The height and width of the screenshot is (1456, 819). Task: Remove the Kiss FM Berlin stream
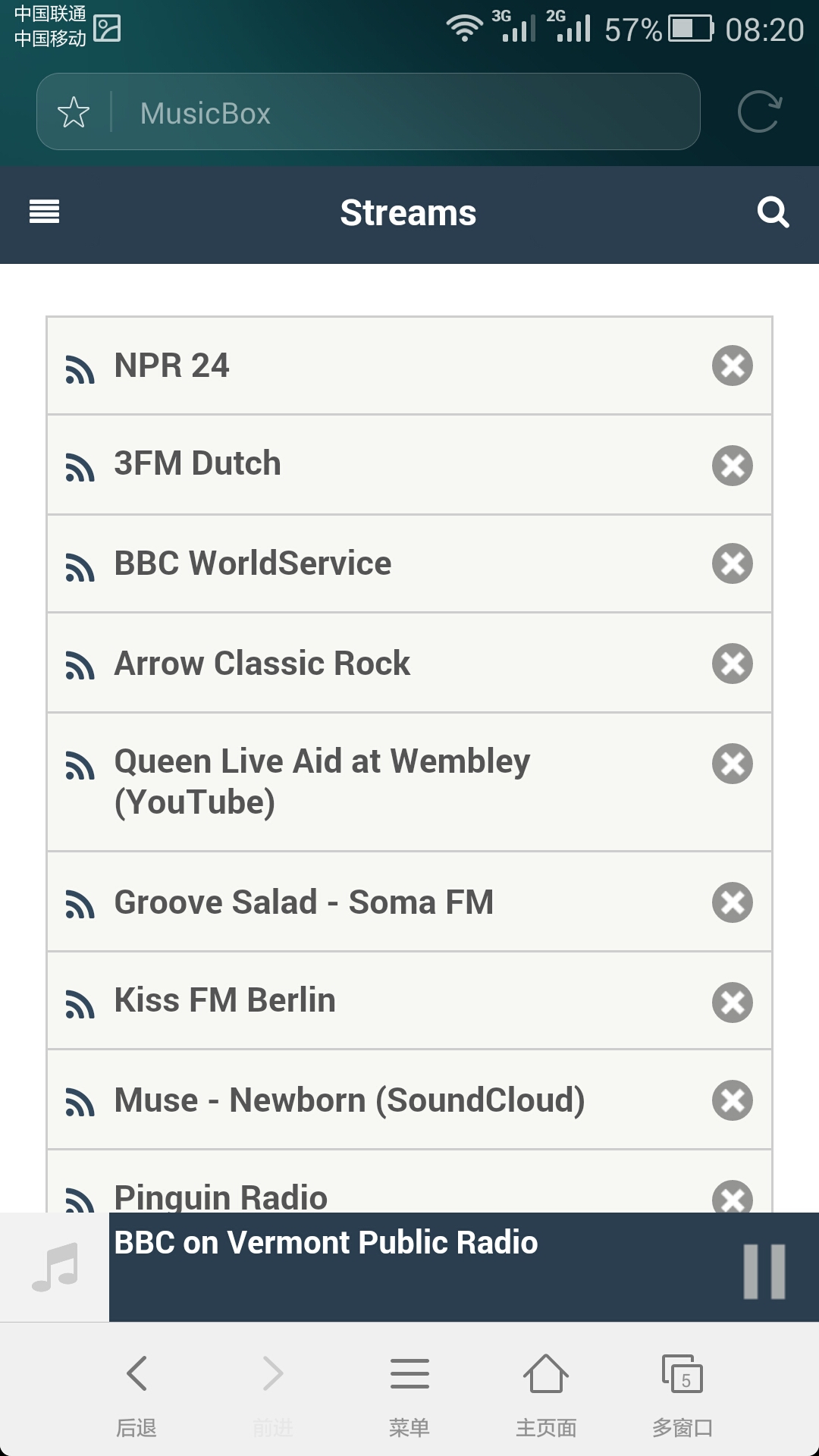[x=733, y=1002]
